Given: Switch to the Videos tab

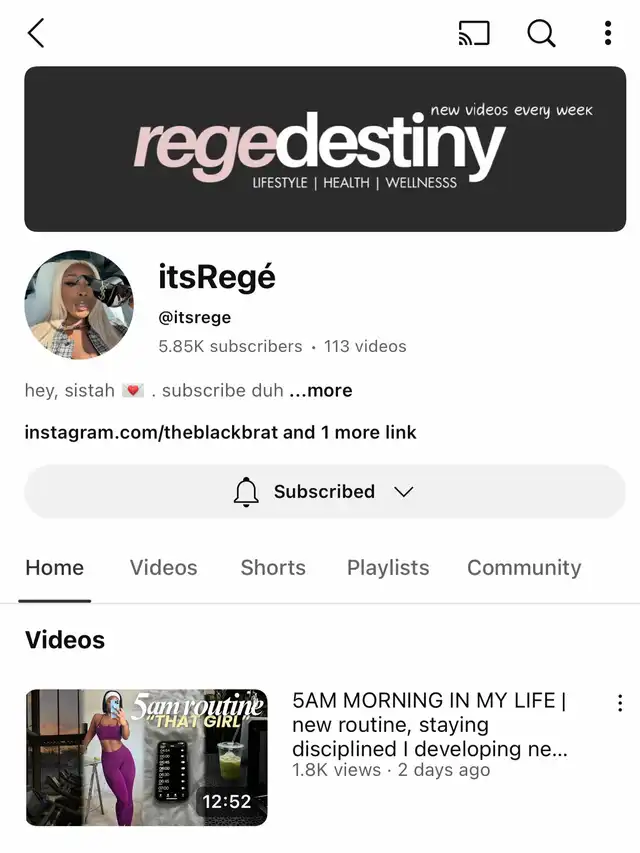Looking at the screenshot, I should [163, 567].
